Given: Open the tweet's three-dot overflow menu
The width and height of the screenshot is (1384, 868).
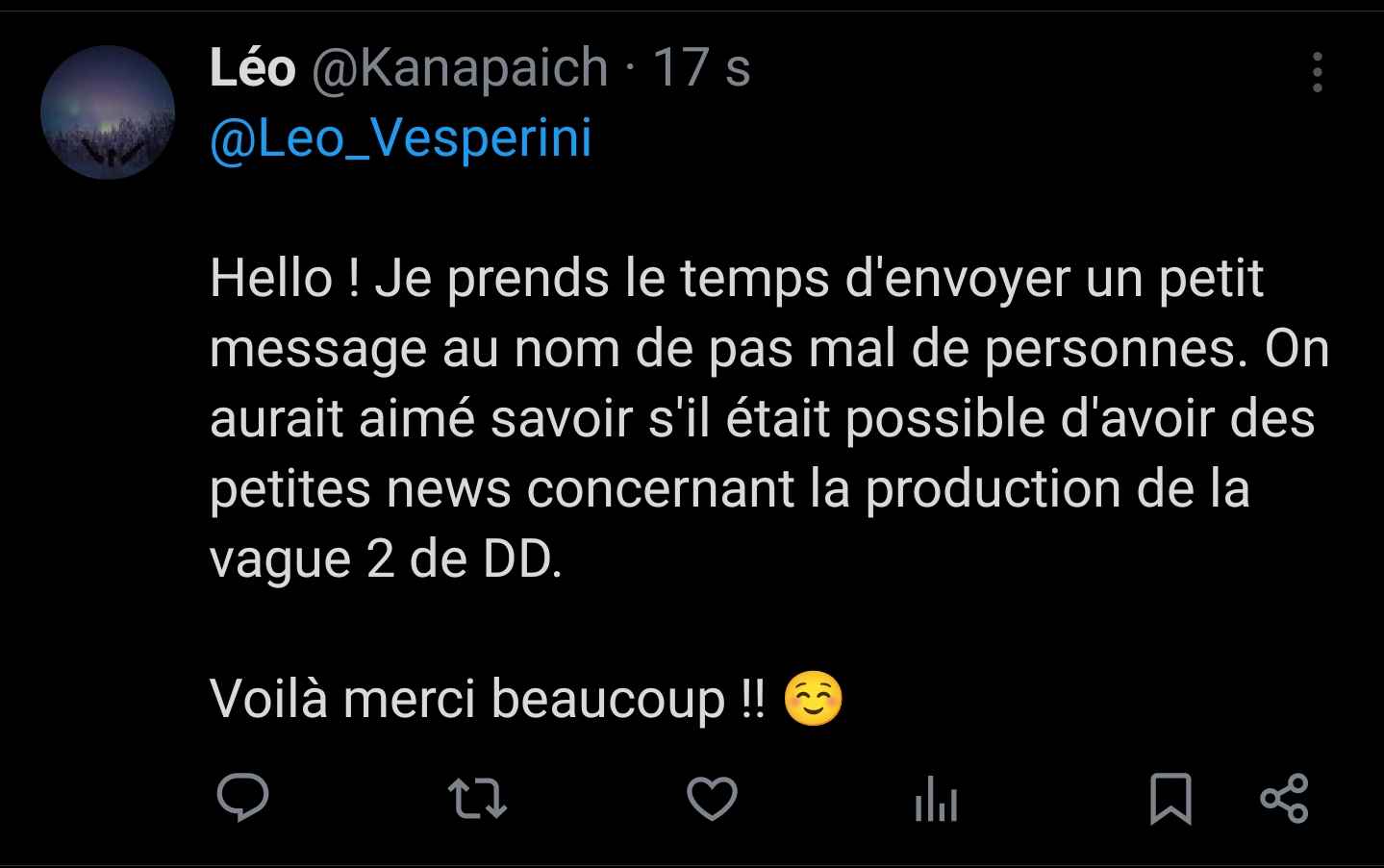Looking at the screenshot, I should [1317, 72].
